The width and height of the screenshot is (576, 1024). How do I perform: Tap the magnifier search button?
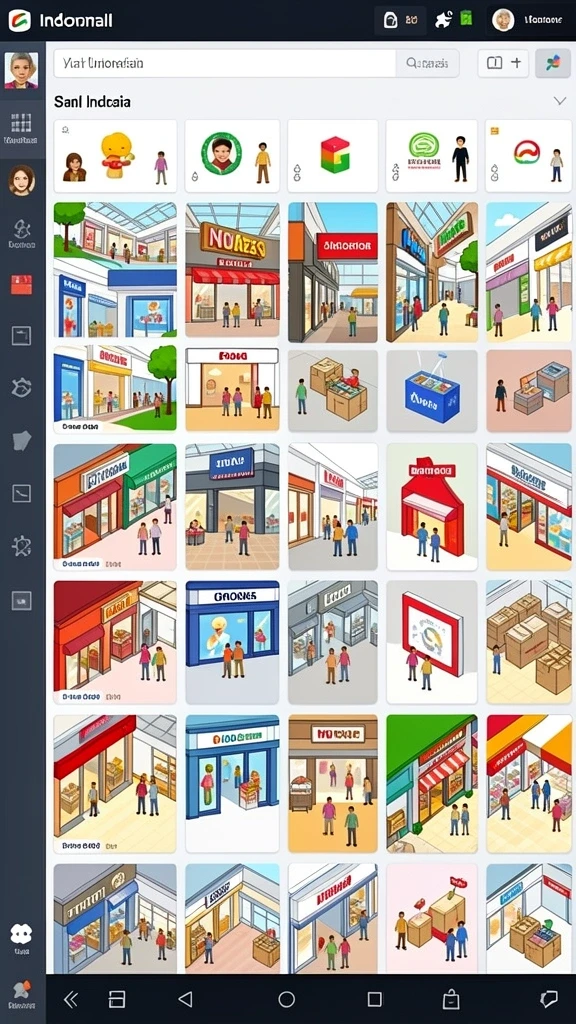(x=428, y=63)
